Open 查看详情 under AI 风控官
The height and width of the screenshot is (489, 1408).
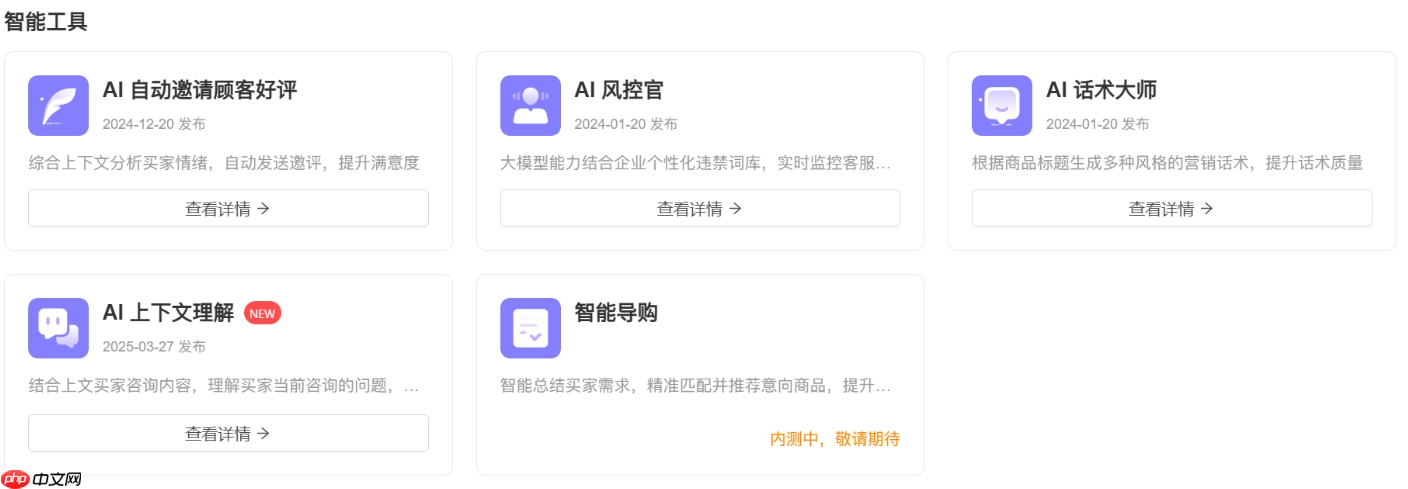pyautogui.click(x=700, y=208)
